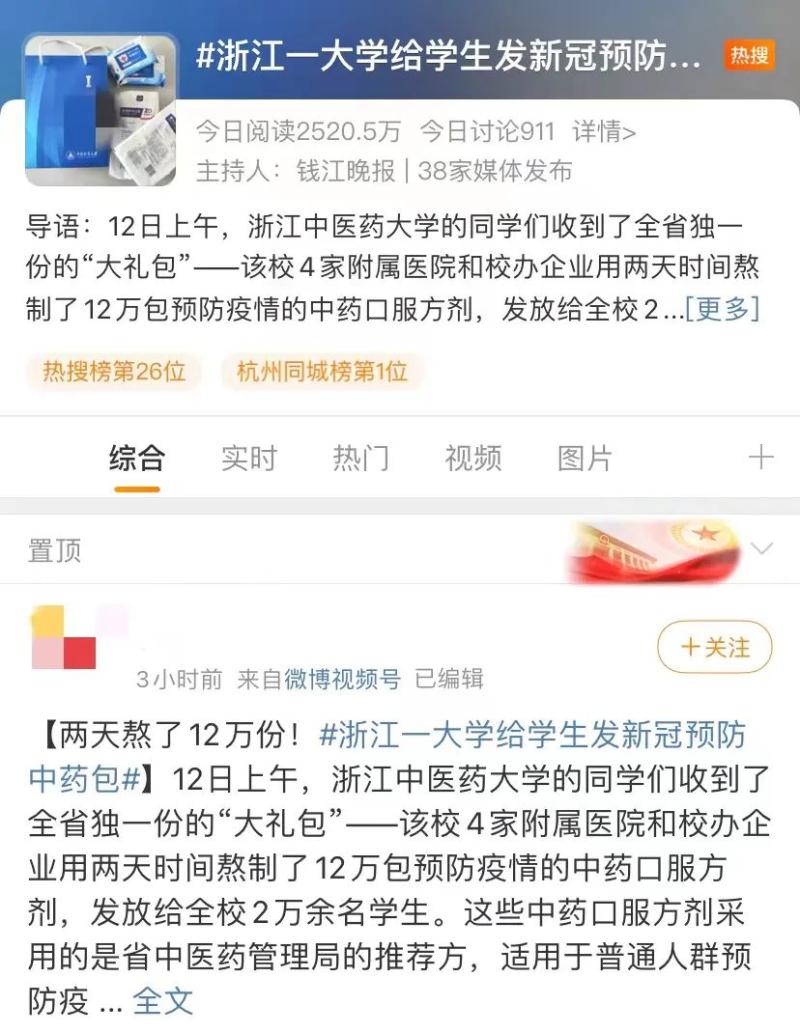
Task: Open 热搜榜第26位 chip
Action: [x=114, y=372]
